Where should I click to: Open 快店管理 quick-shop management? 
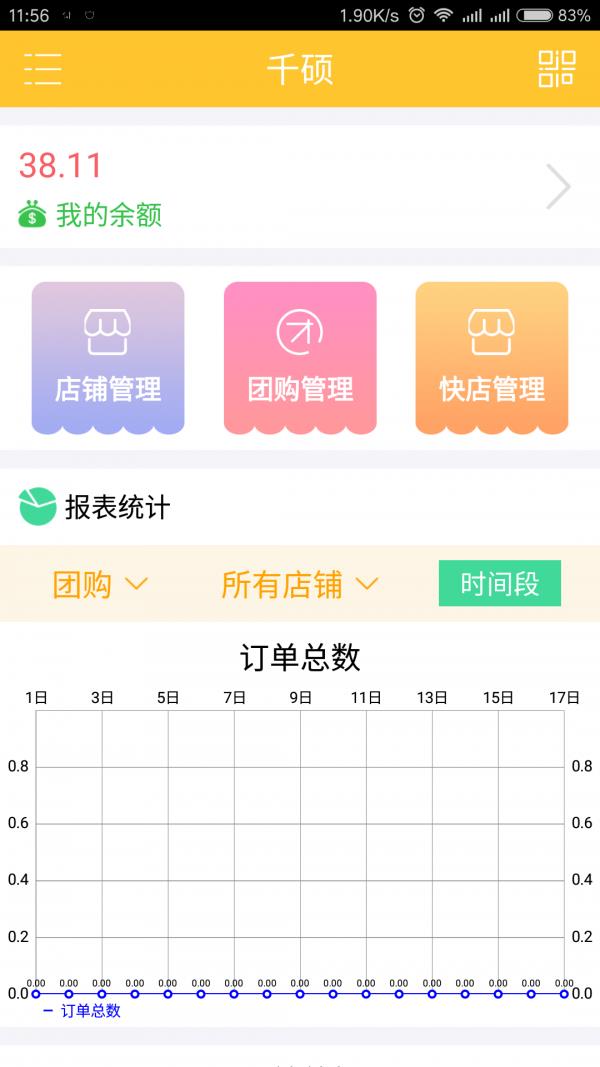pos(492,358)
